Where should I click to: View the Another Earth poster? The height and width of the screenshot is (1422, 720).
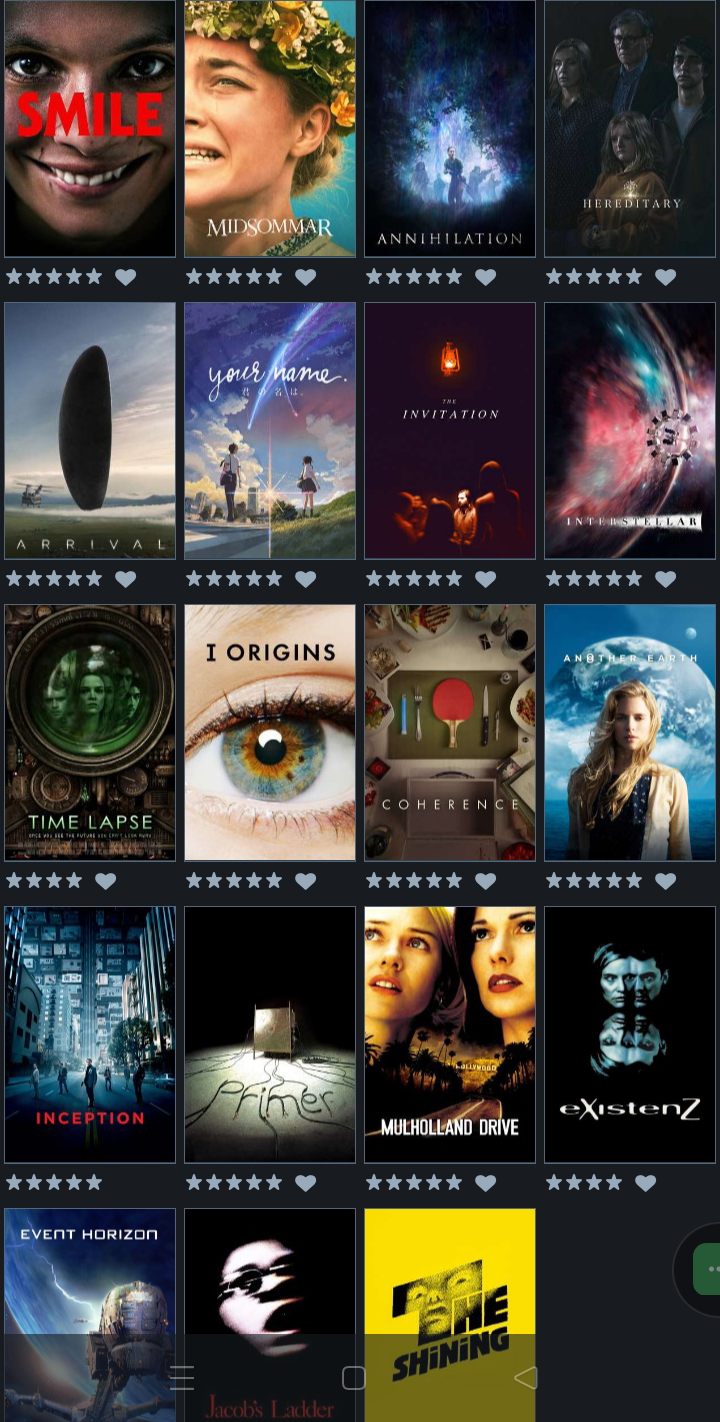(x=630, y=732)
